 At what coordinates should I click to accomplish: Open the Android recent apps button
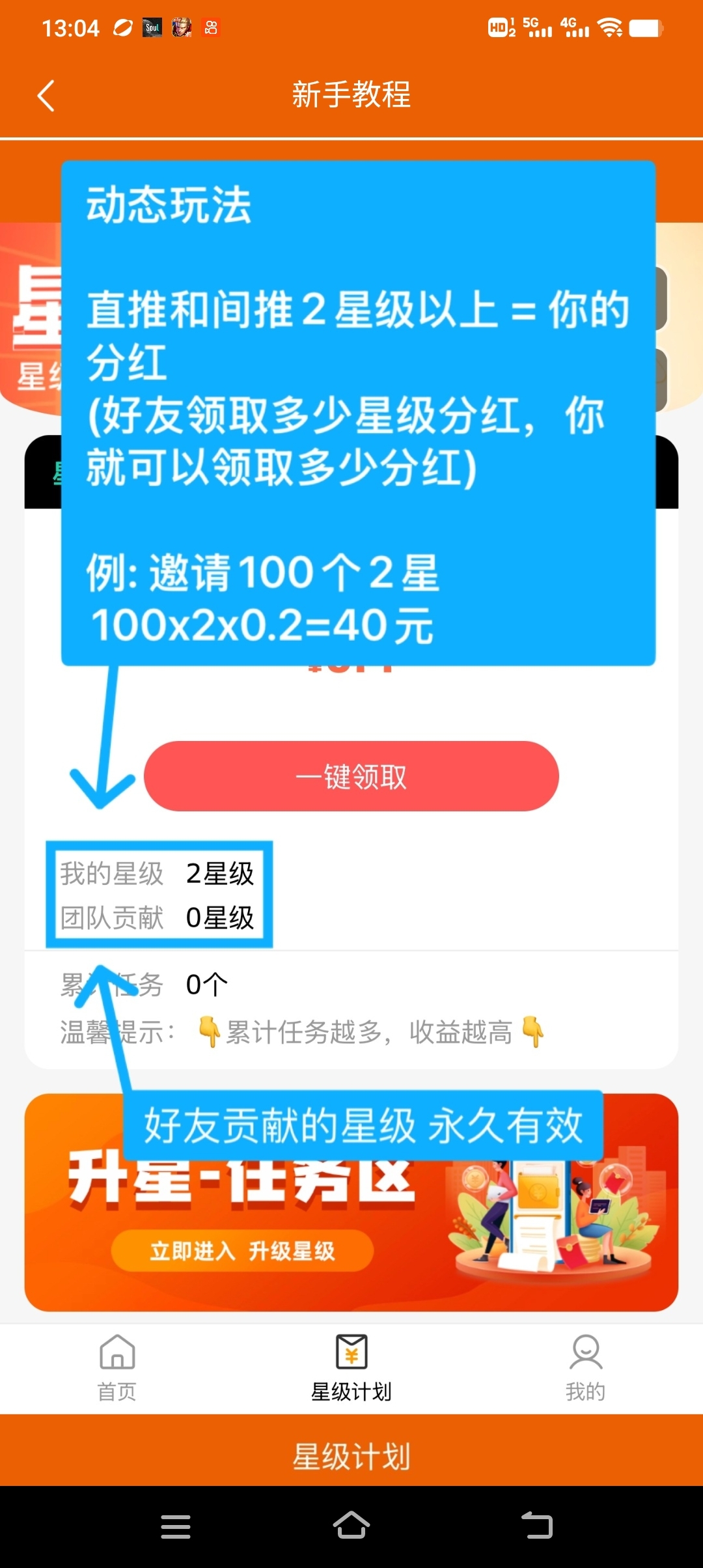point(175,1526)
